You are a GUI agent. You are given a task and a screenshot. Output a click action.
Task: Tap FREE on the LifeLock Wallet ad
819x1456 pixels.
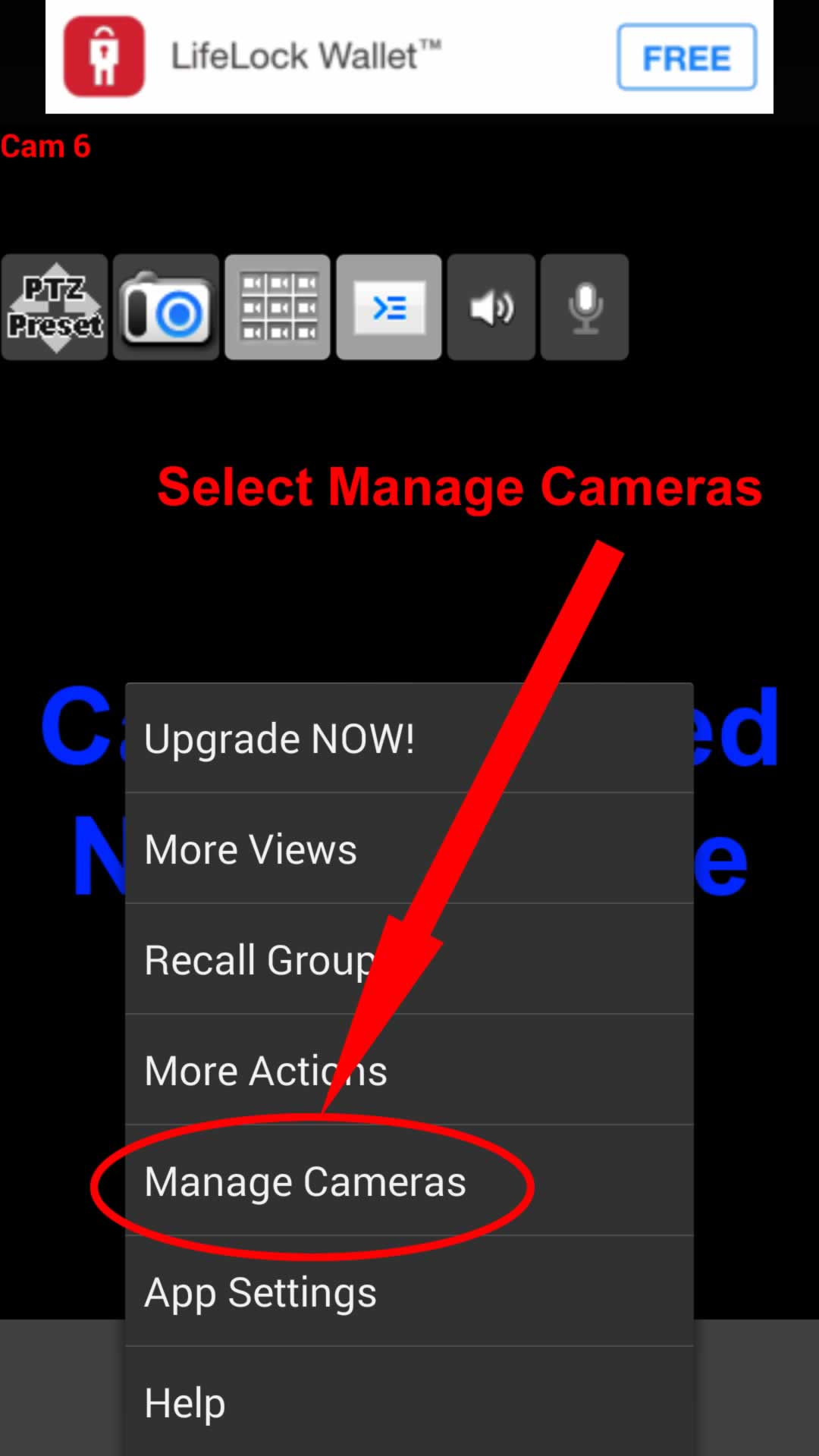[x=687, y=58]
